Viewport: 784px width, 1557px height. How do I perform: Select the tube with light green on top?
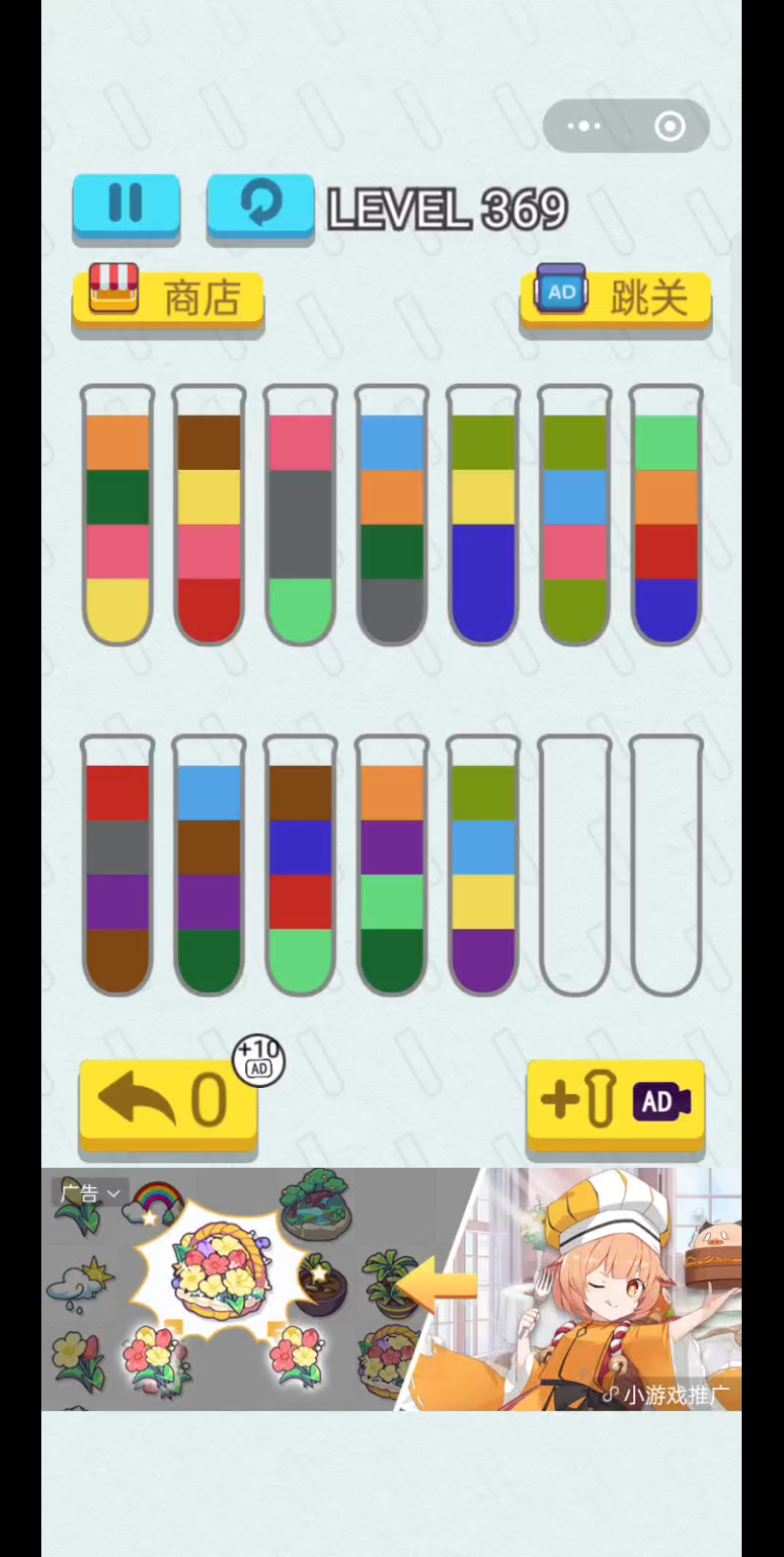click(x=667, y=515)
